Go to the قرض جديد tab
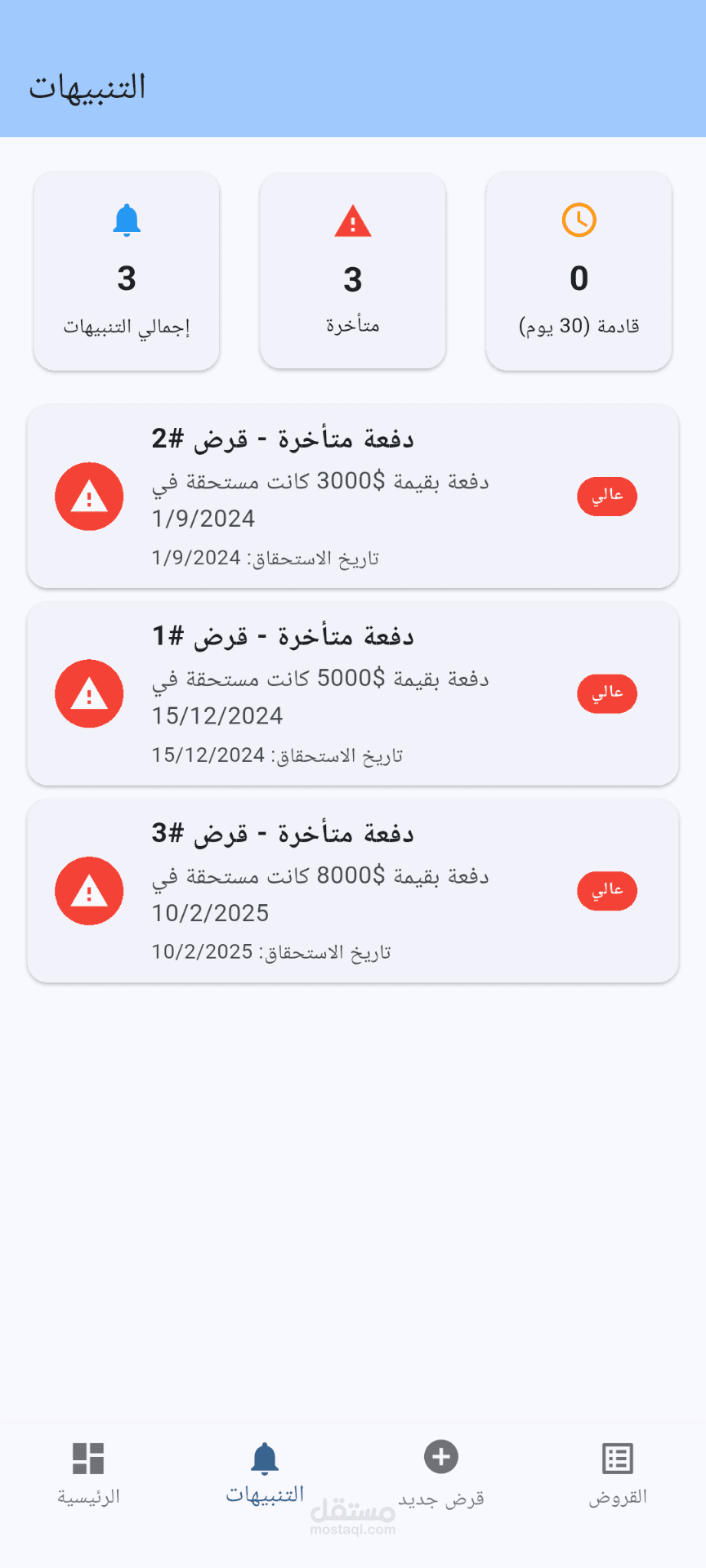Image resolution: width=706 pixels, height=1568 pixels. click(441, 1474)
